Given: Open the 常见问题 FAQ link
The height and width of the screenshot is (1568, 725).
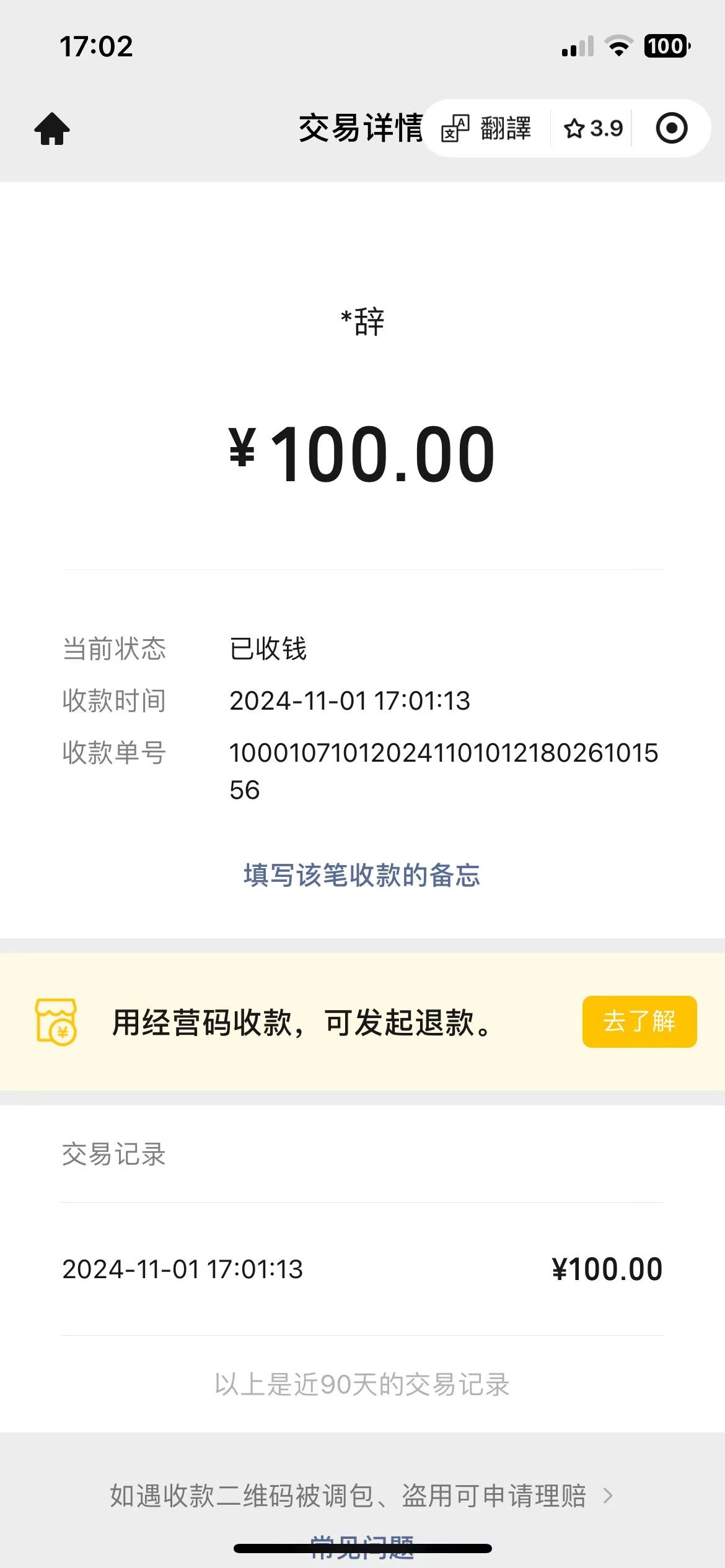Looking at the screenshot, I should pos(362,1546).
